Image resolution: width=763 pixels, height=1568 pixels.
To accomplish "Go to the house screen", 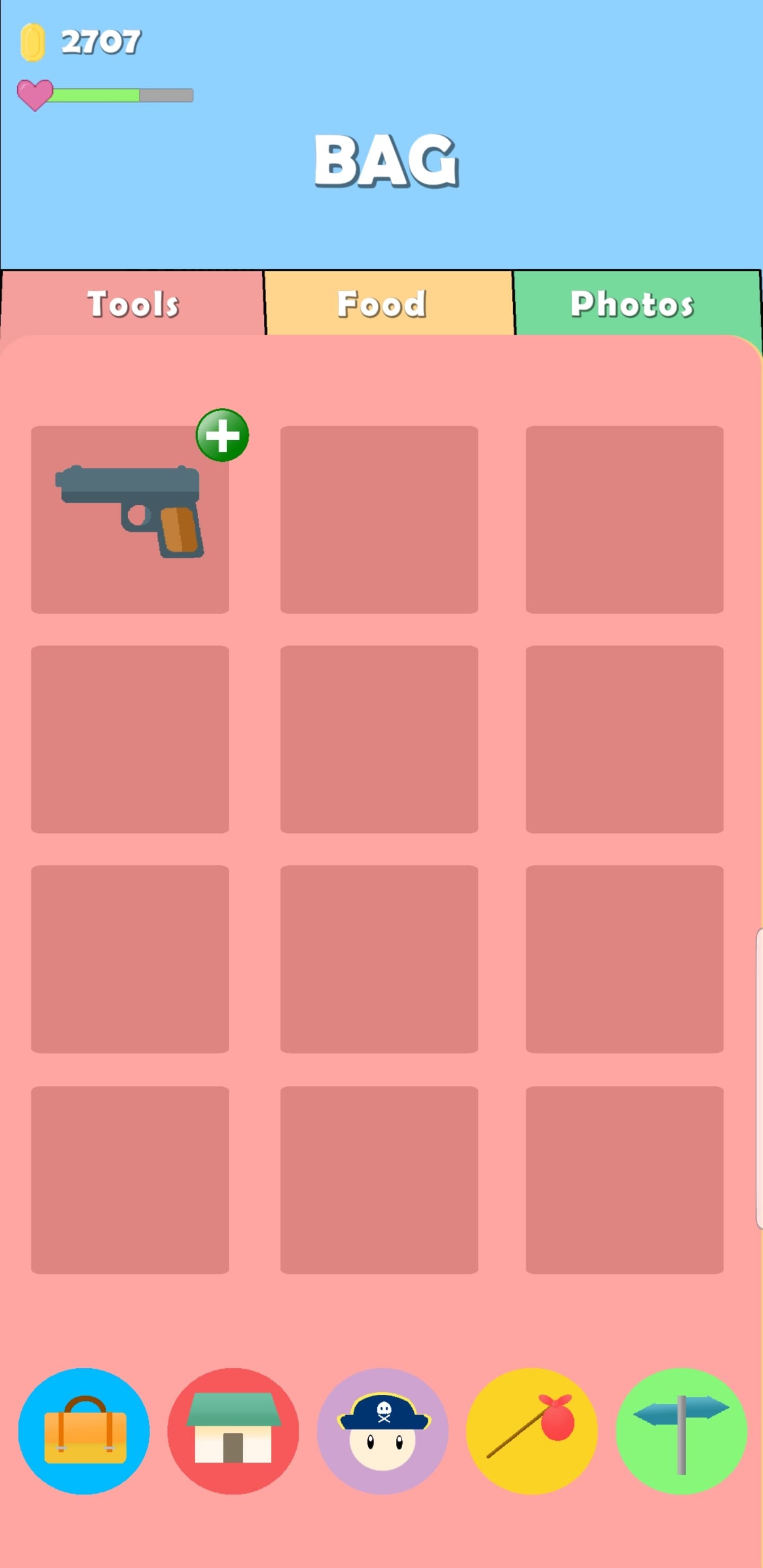I will click(x=233, y=1430).
